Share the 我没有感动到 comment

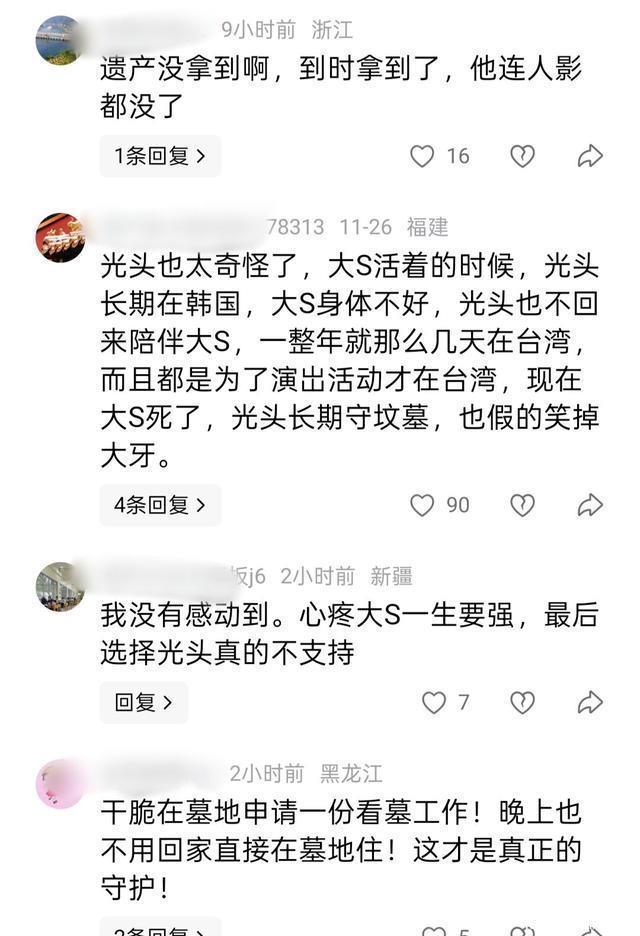[590, 703]
